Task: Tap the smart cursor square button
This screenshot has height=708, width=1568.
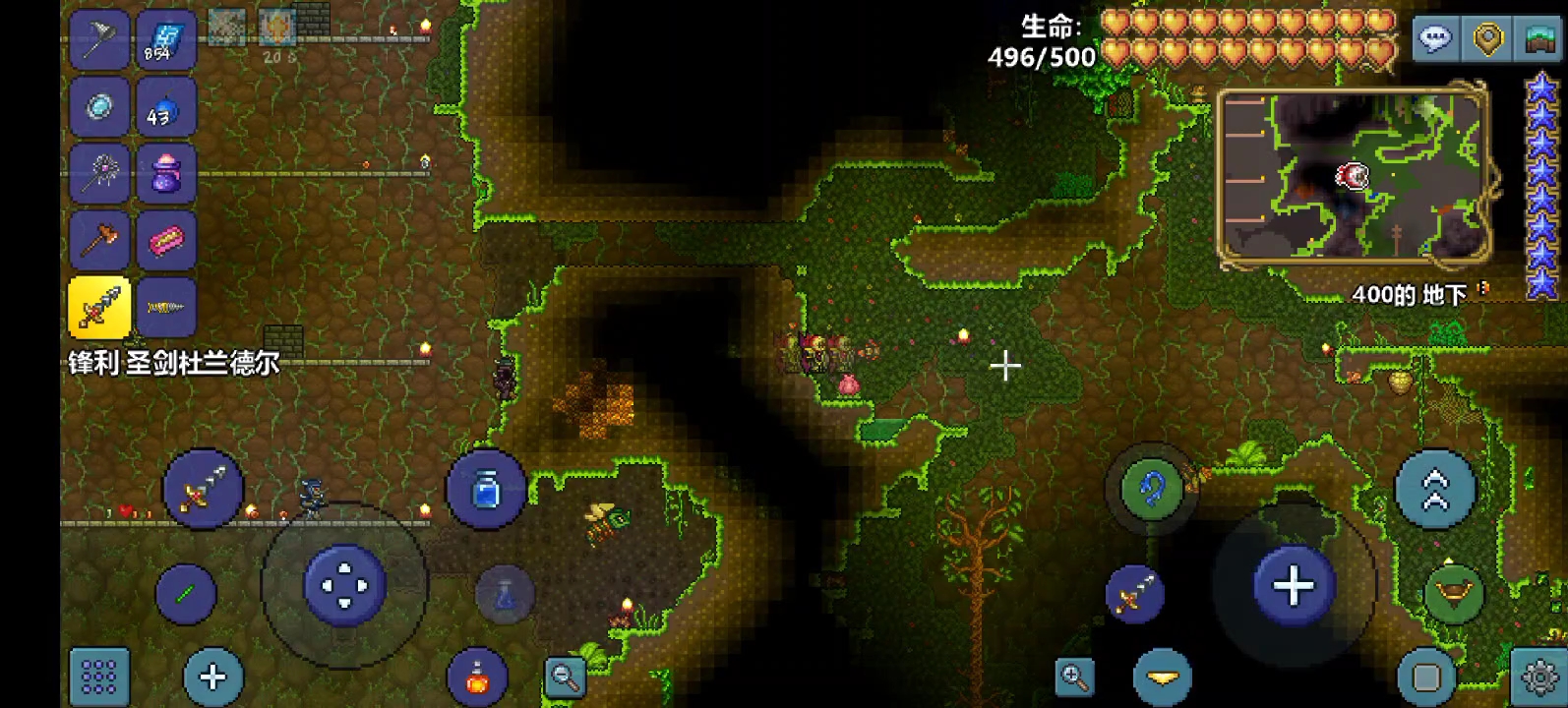Action: click(x=1426, y=677)
